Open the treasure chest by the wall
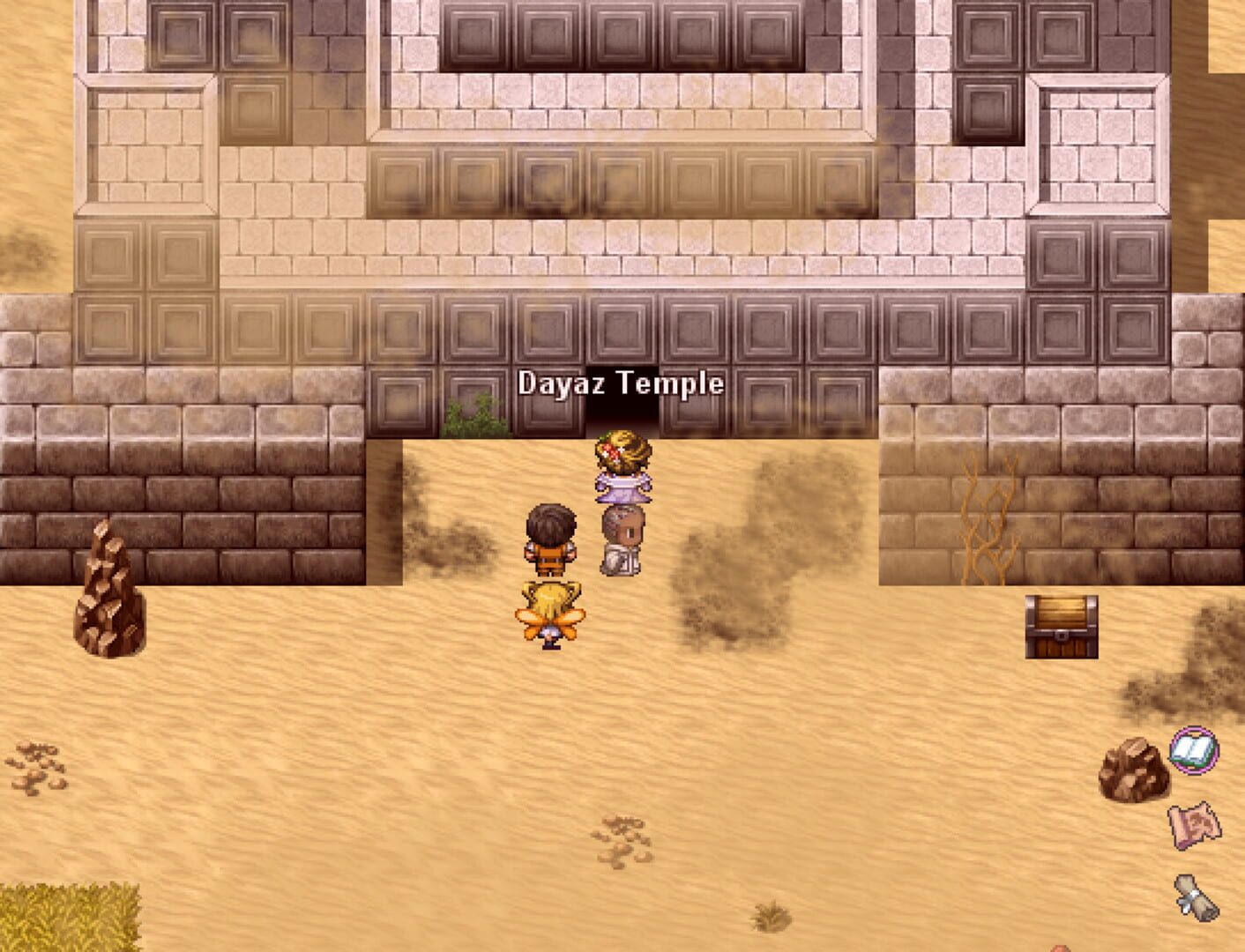 [x=1062, y=627]
